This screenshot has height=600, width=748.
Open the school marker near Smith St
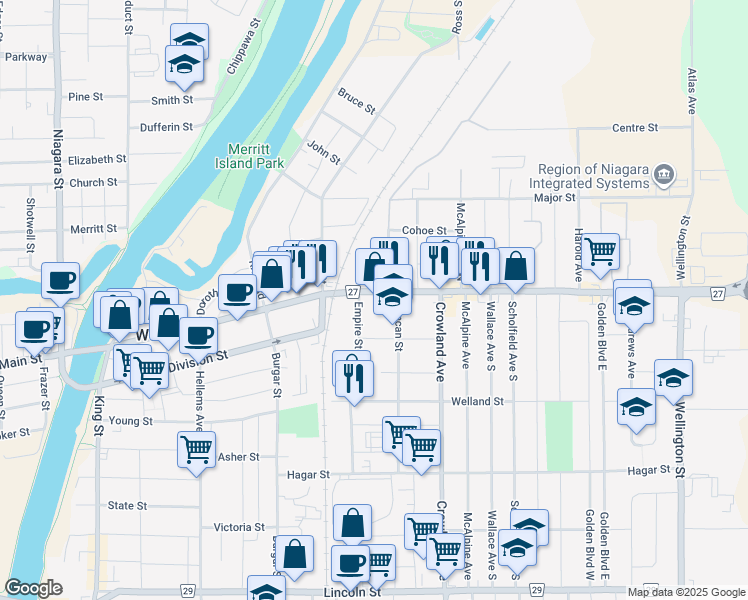click(x=183, y=64)
